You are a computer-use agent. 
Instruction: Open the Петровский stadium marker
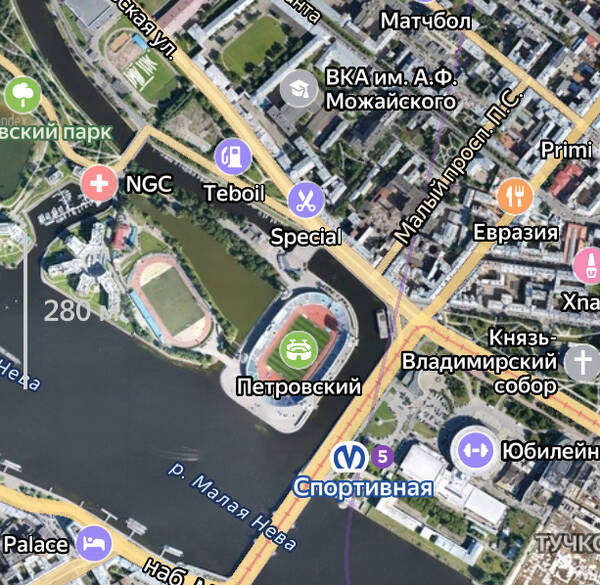click(298, 349)
